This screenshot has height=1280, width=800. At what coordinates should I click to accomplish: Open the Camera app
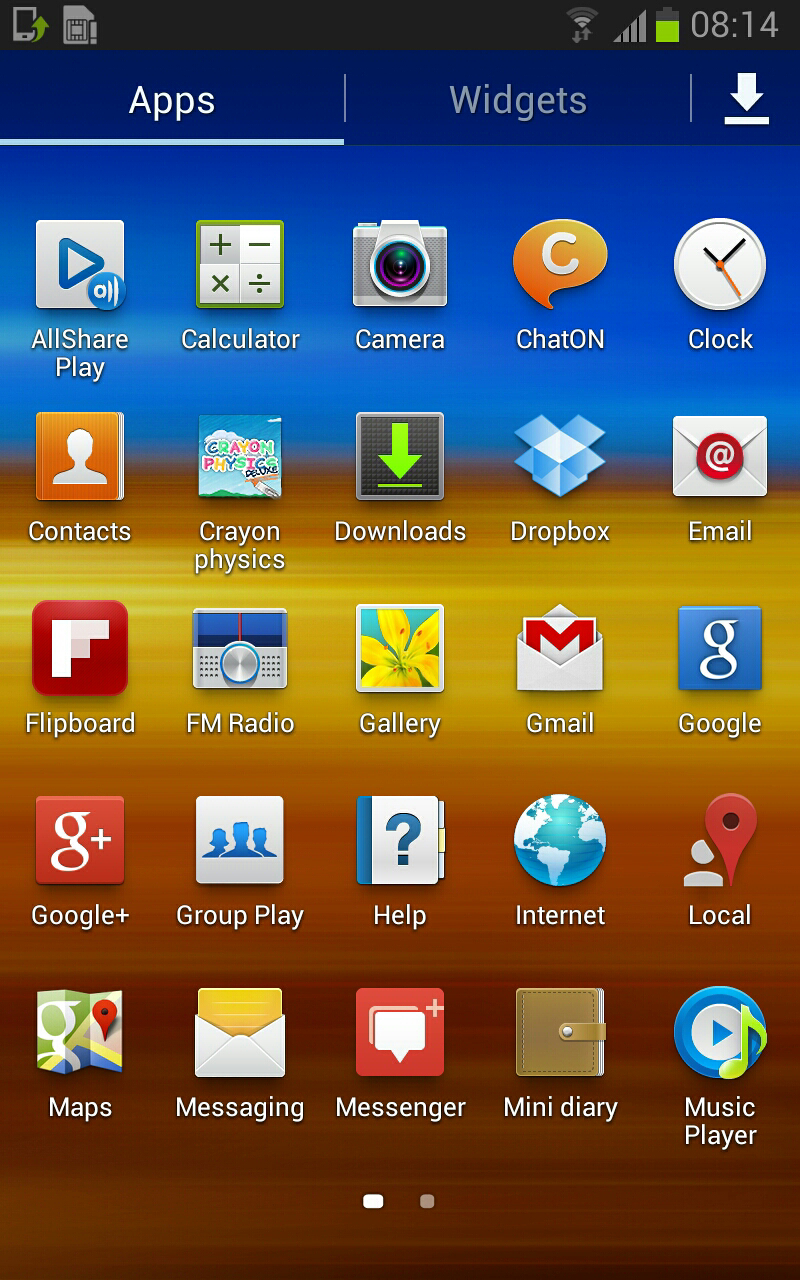click(x=400, y=265)
